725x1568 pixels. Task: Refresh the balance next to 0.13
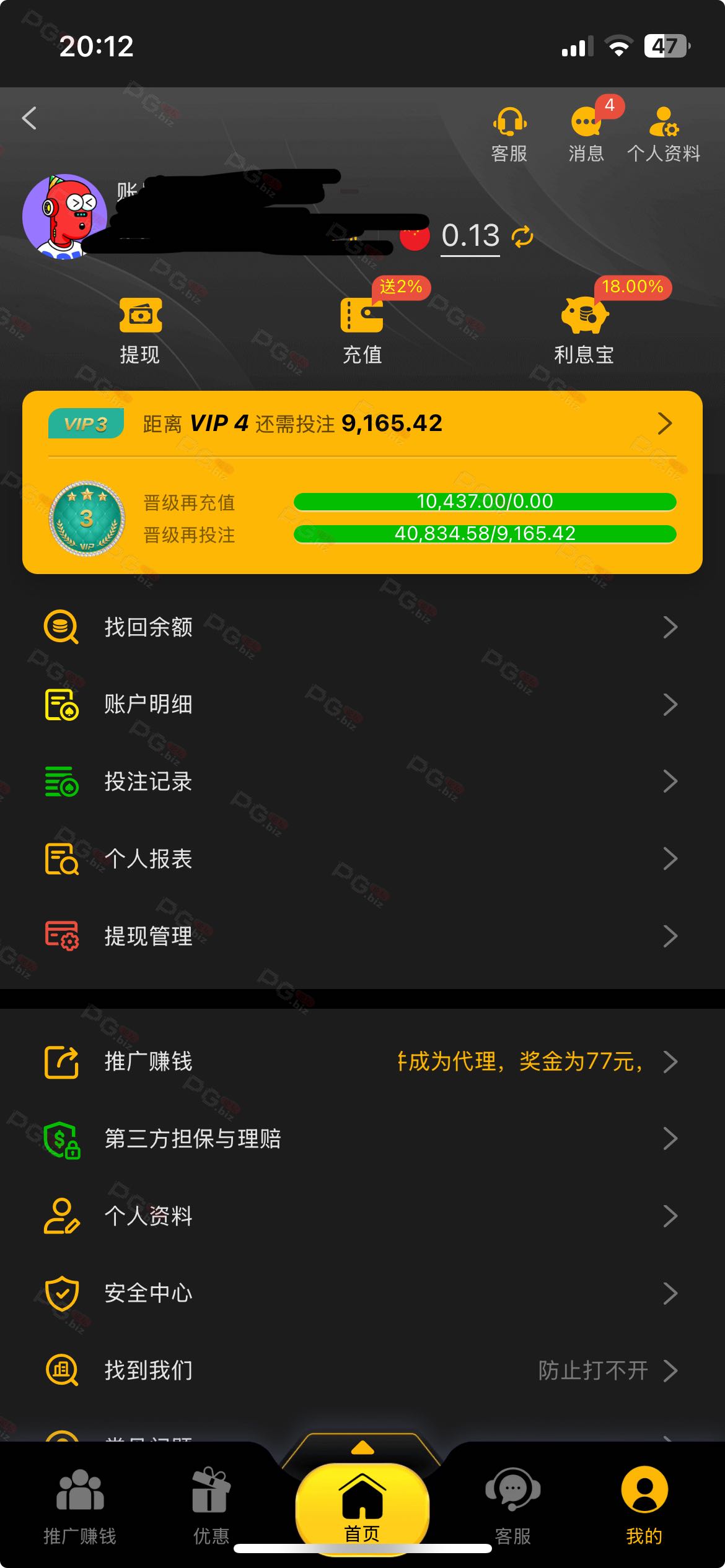tap(522, 236)
